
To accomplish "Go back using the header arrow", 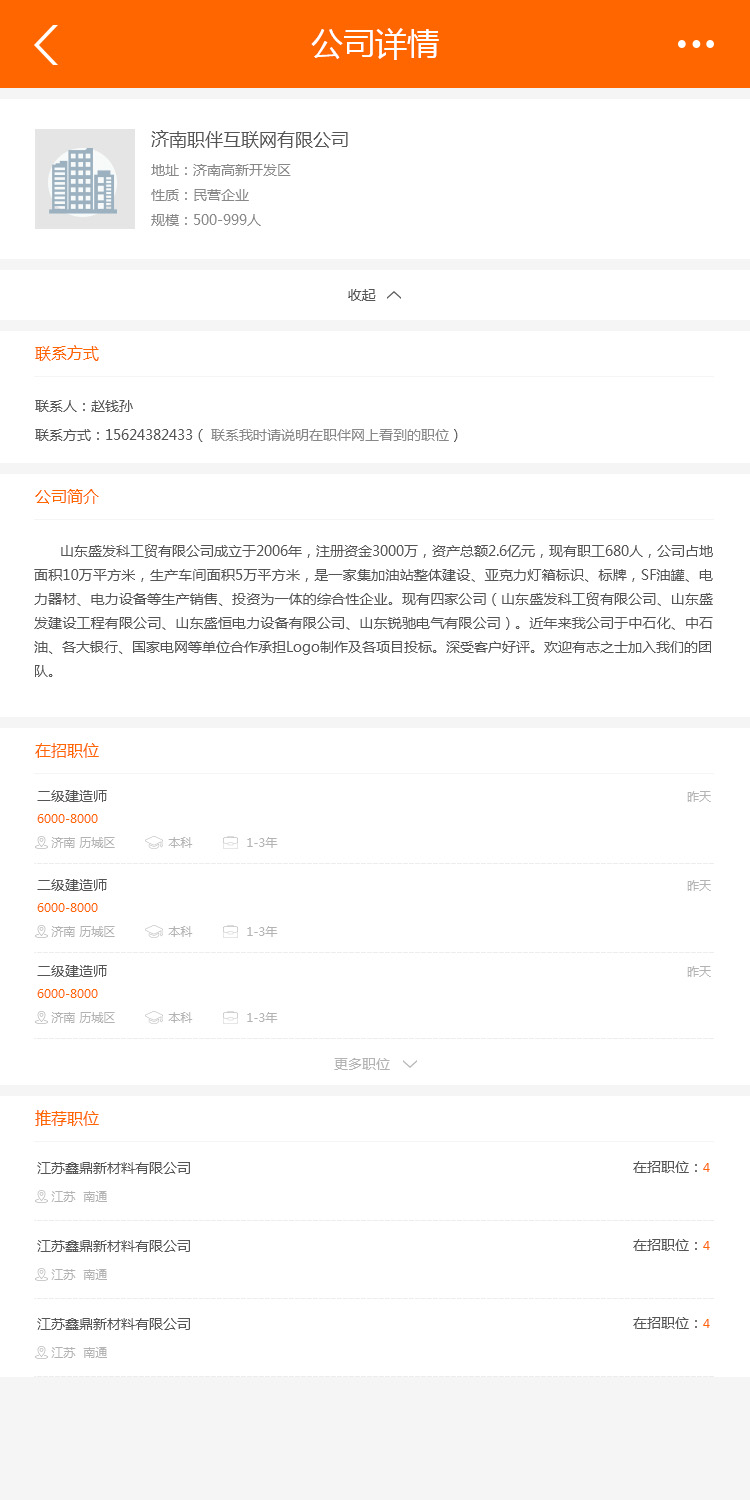I will (x=46, y=44).
